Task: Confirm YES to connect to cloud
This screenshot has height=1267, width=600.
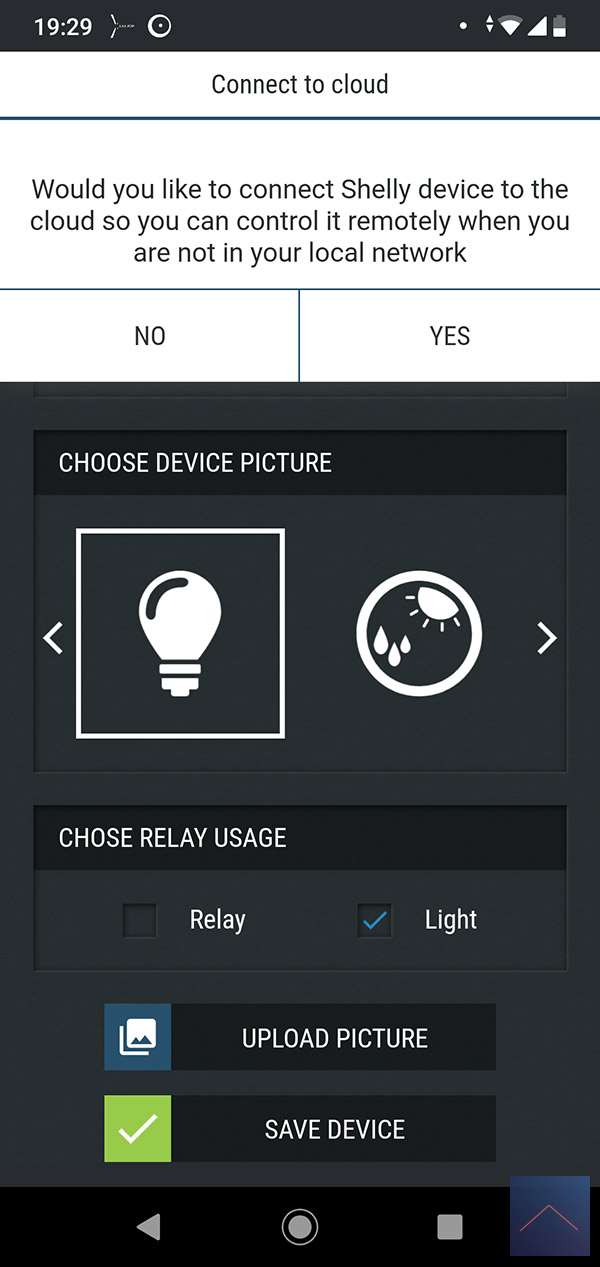Action: [449, 336]
